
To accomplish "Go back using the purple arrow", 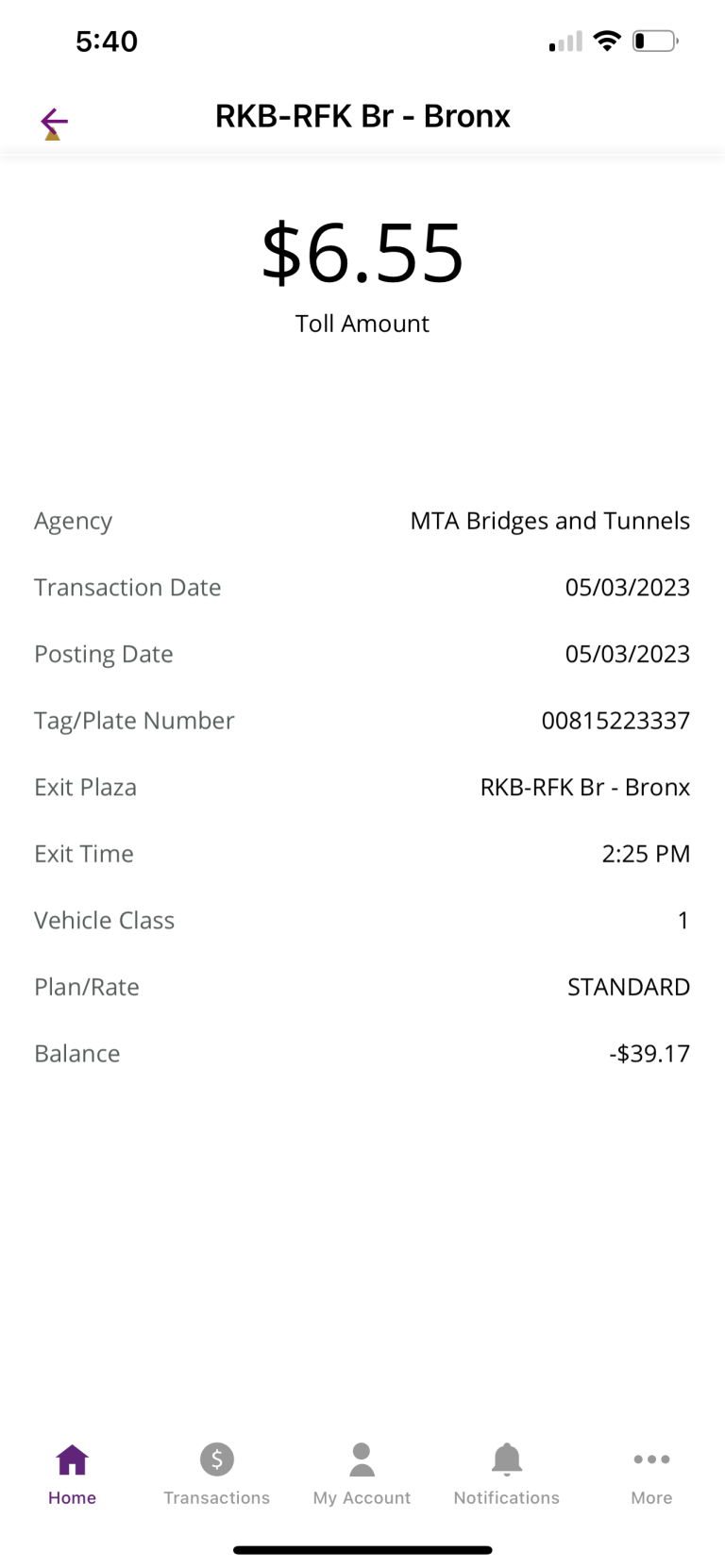I will [x=55, y=122].
